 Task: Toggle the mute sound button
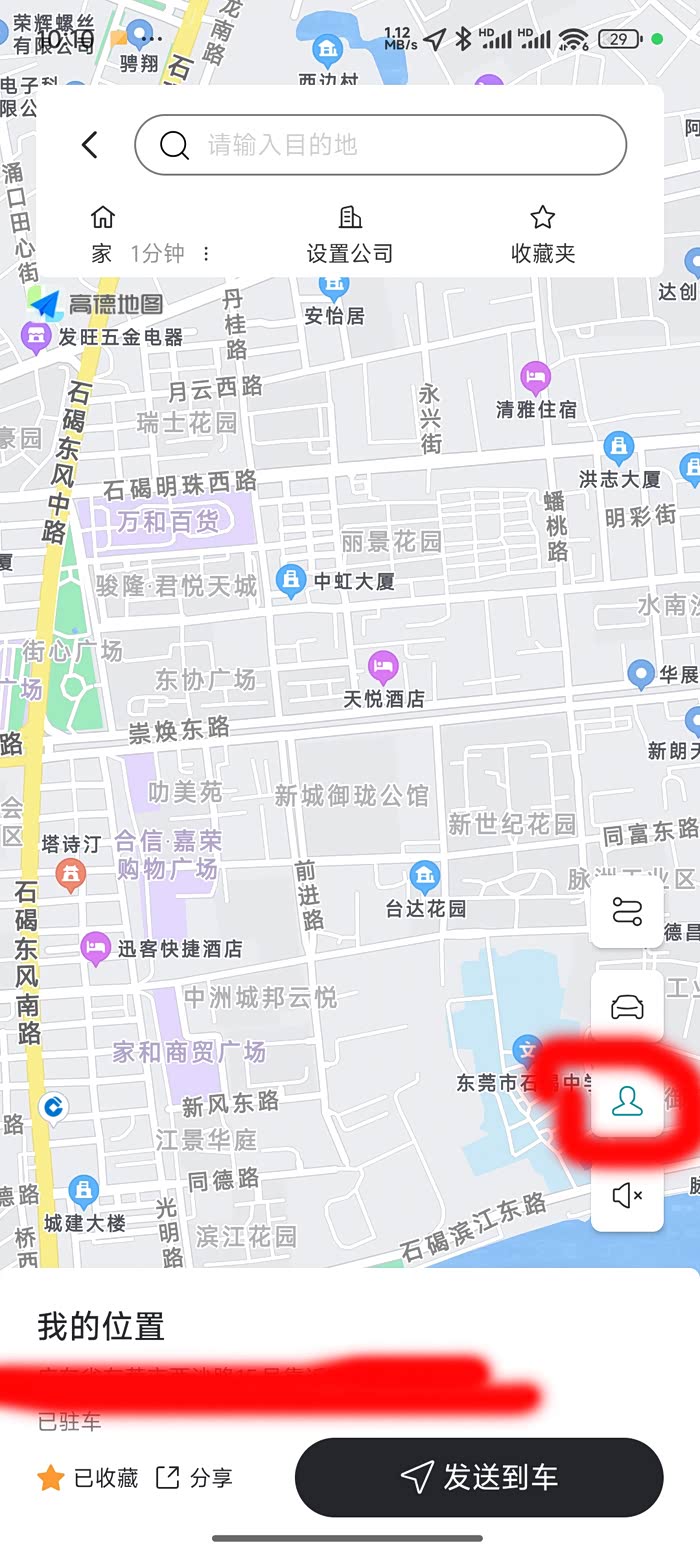(627, 1195)
